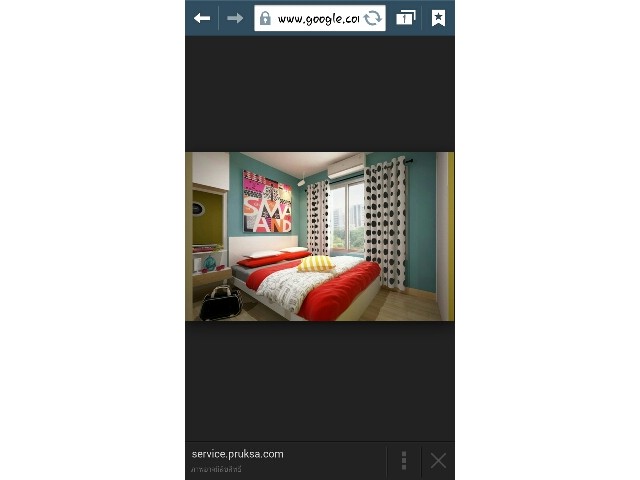Go back to the previous page
The image size is (640, 480).
(x=202, y=18)
